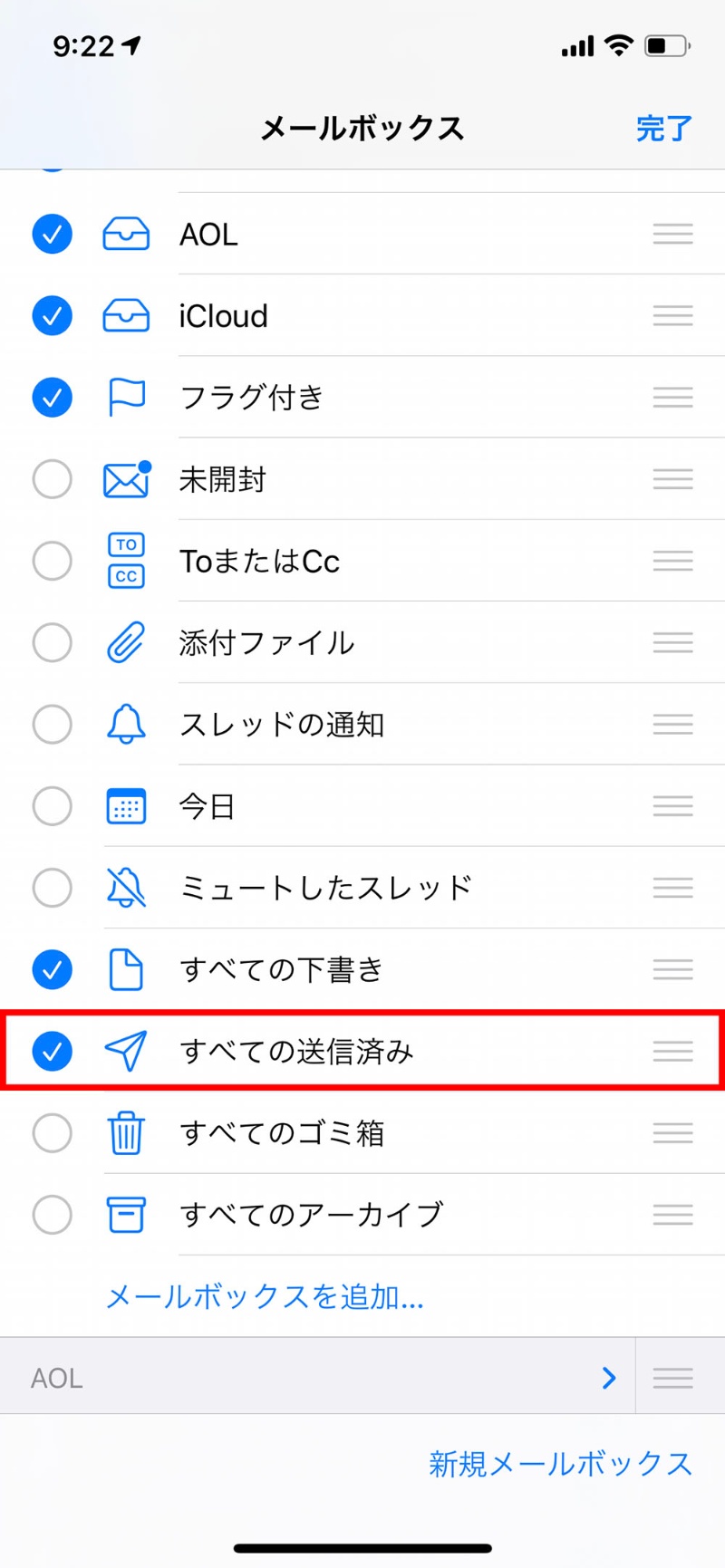
Task: Expand the AOL account row chevron
Action: tap(610, 1377)
